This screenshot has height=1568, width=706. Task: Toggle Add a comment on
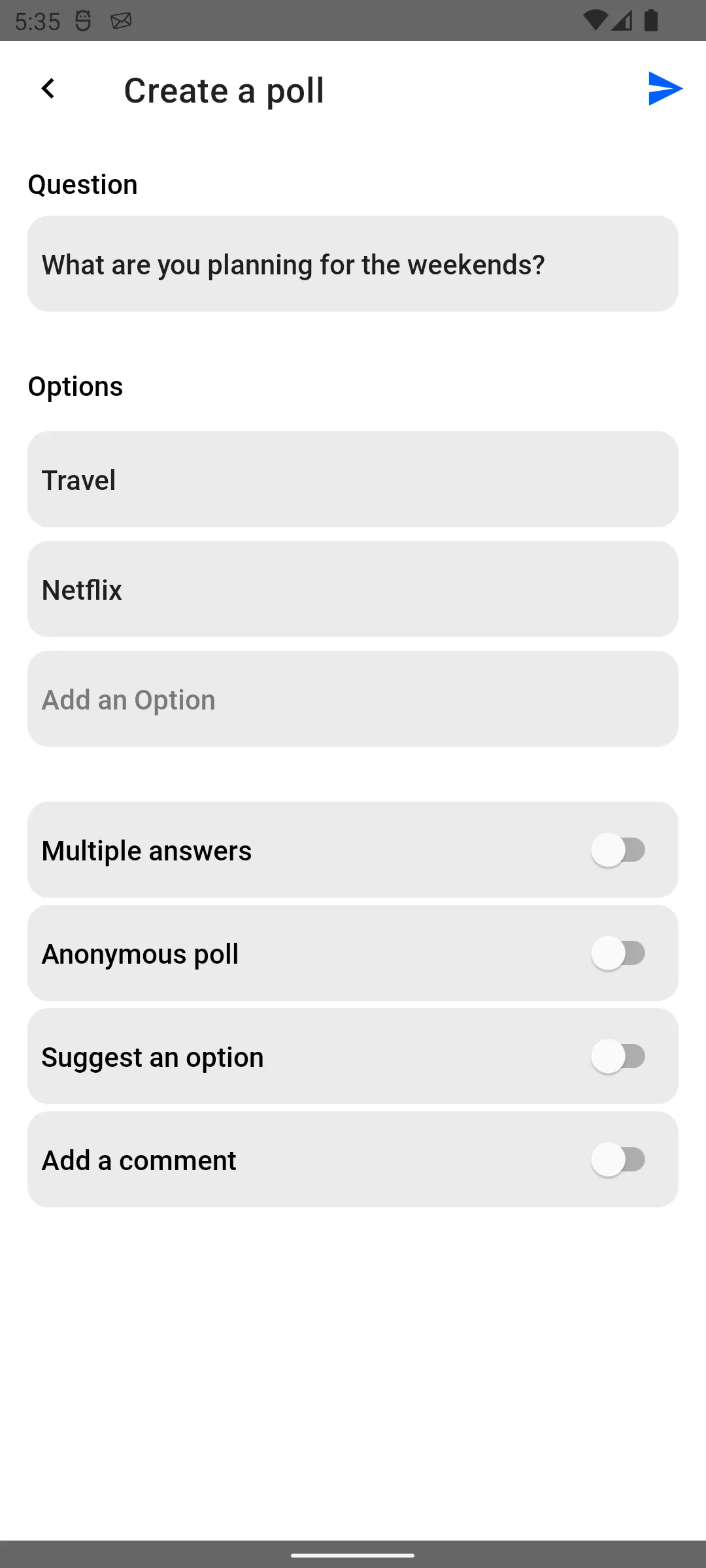pos(618,1160)
